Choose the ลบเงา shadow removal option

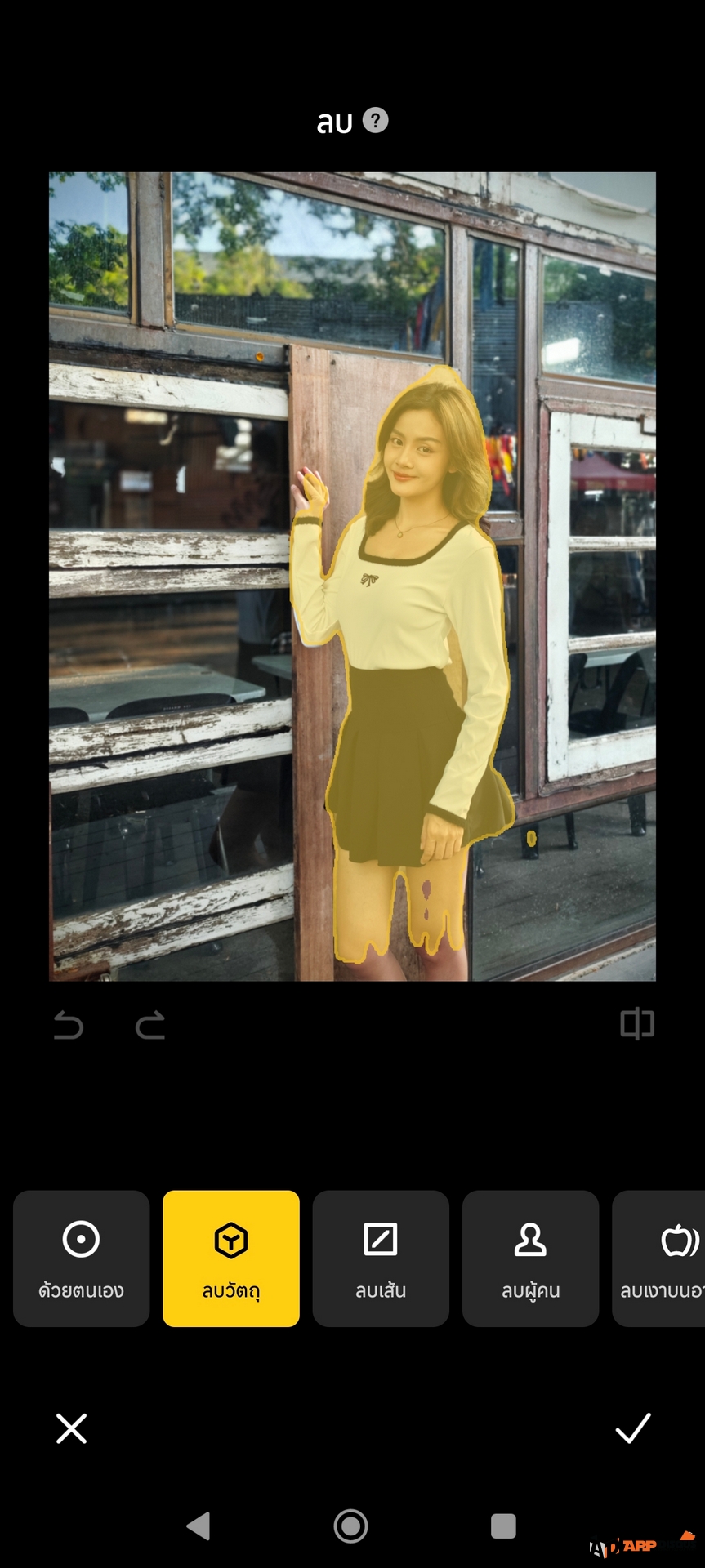[662, 1258]
